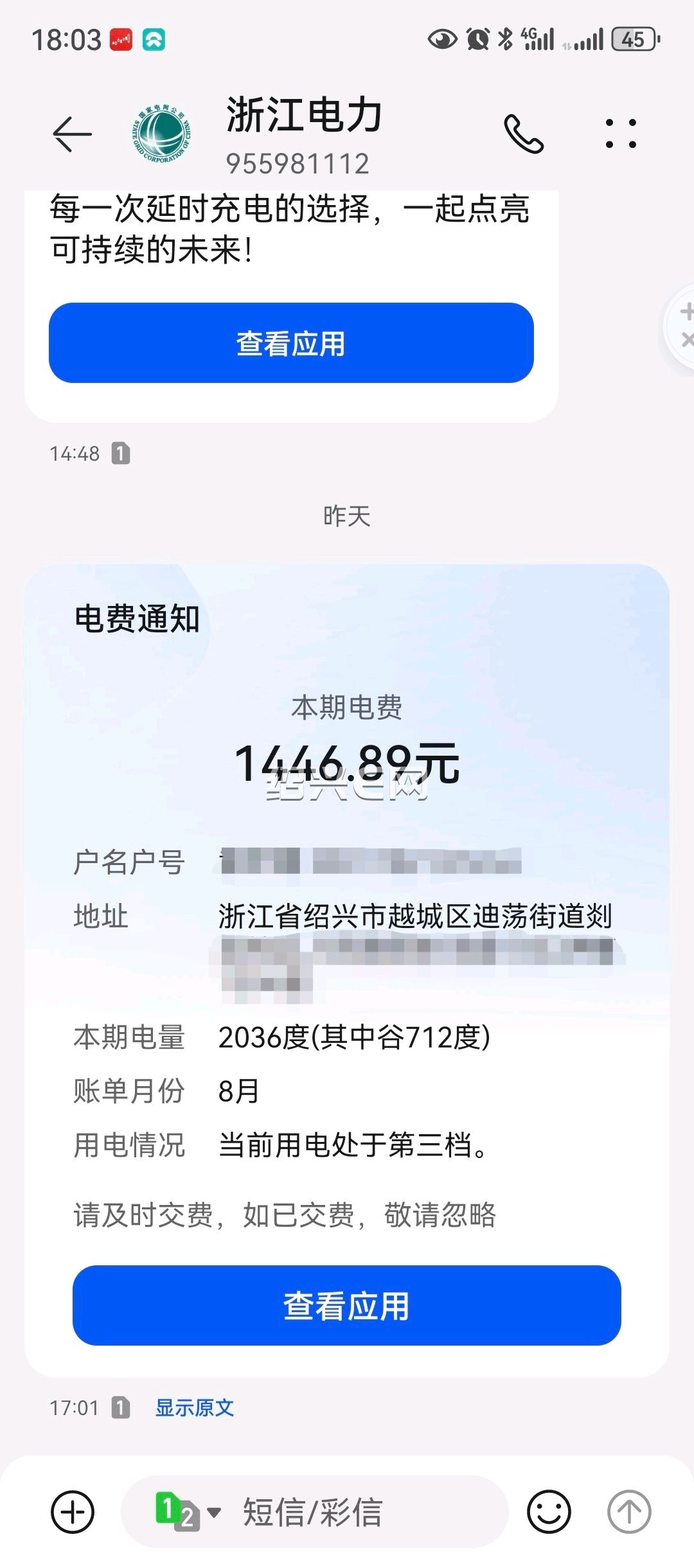Open the floating side tool at the screen edge

click(x=682, y=326)
